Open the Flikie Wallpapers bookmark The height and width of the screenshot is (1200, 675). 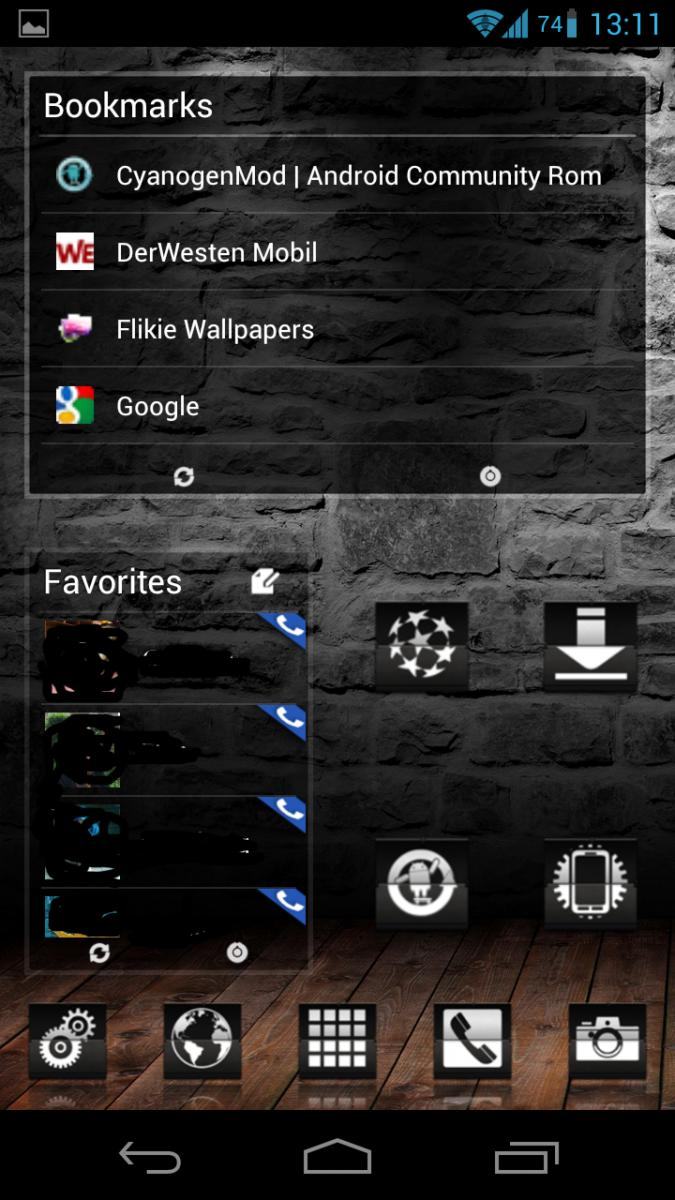338,329
